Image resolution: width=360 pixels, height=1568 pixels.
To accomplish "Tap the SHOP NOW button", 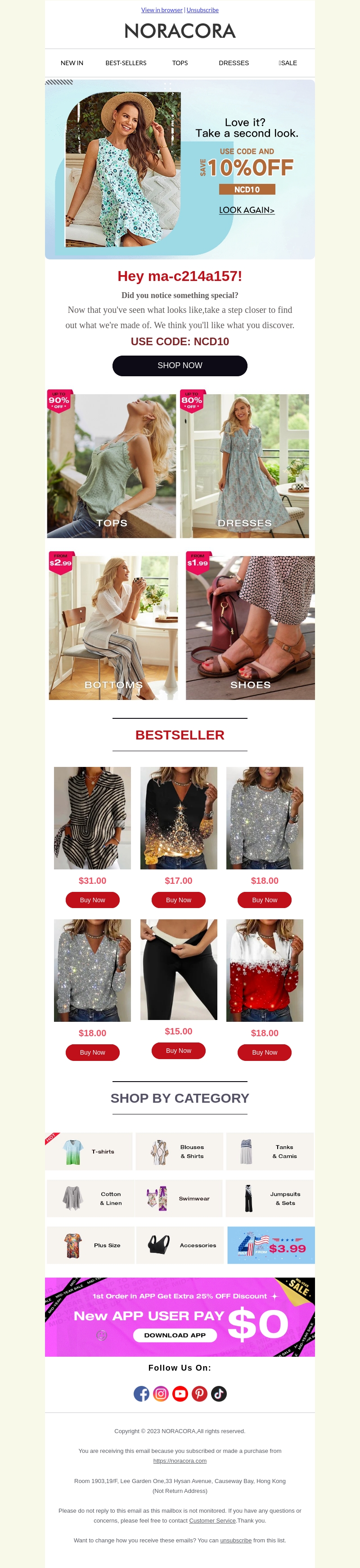I will 180,366.
